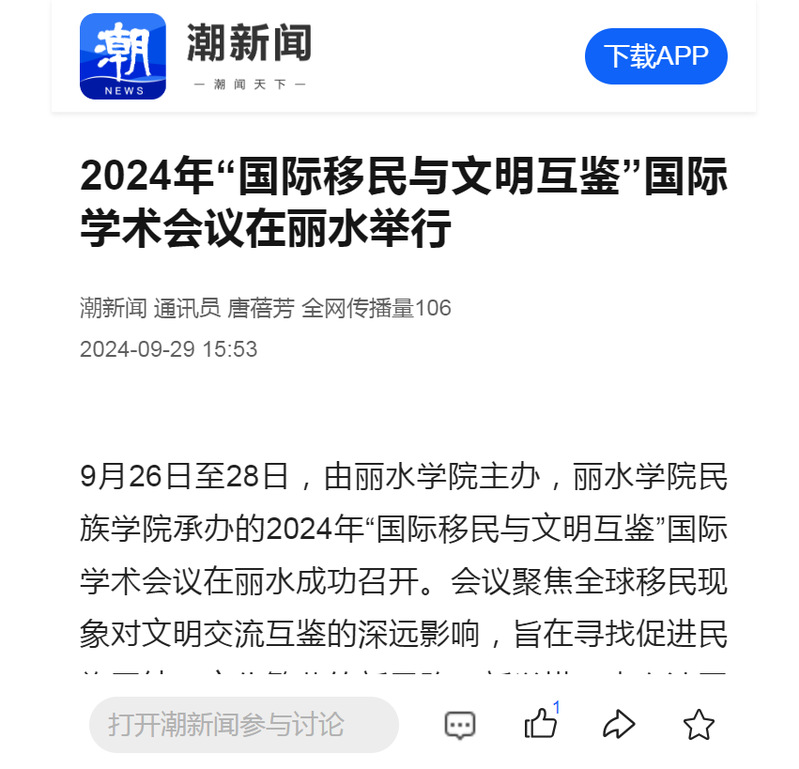Share this article
The width and height of the screenshot is (799, 769).
[619, 724]
